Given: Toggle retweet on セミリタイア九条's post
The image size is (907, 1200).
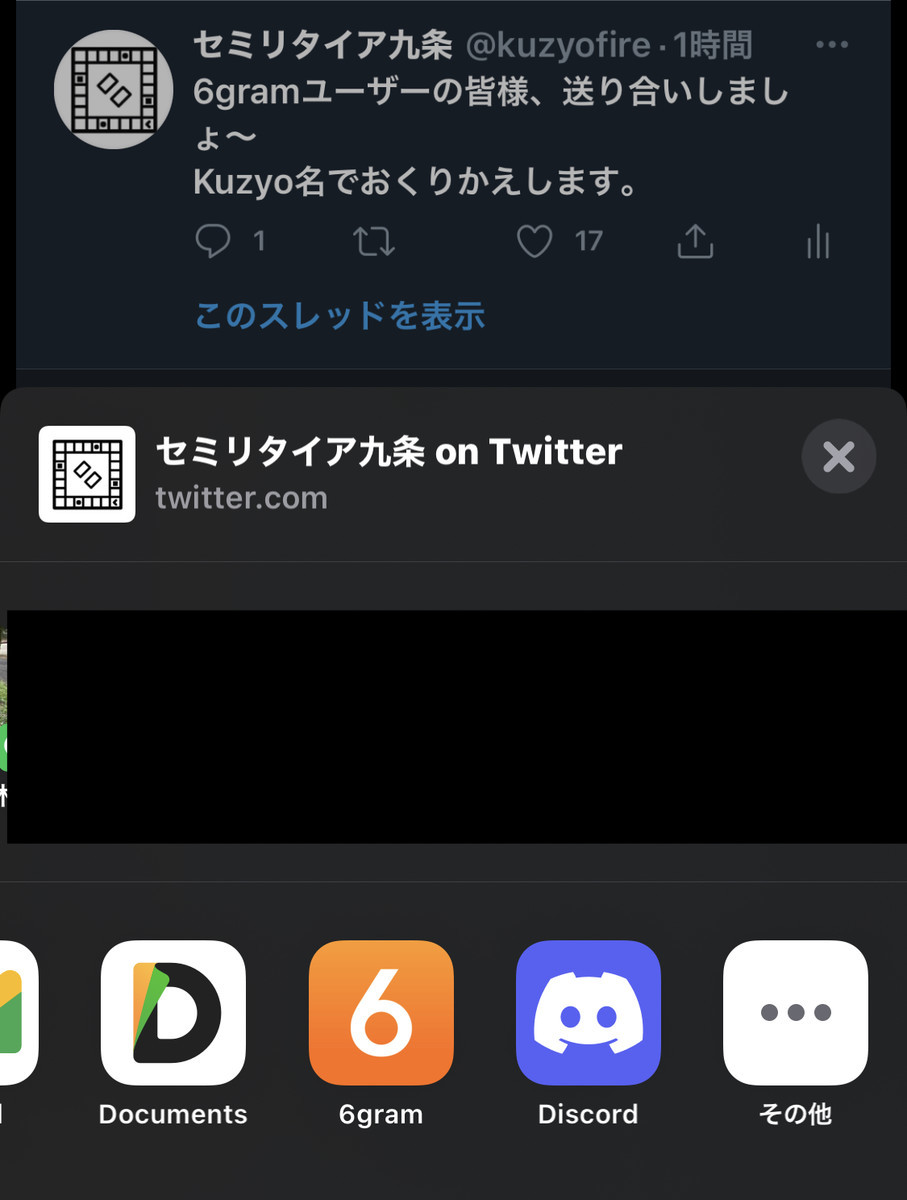Looking at the screenshot, I should tap(373, 242).
